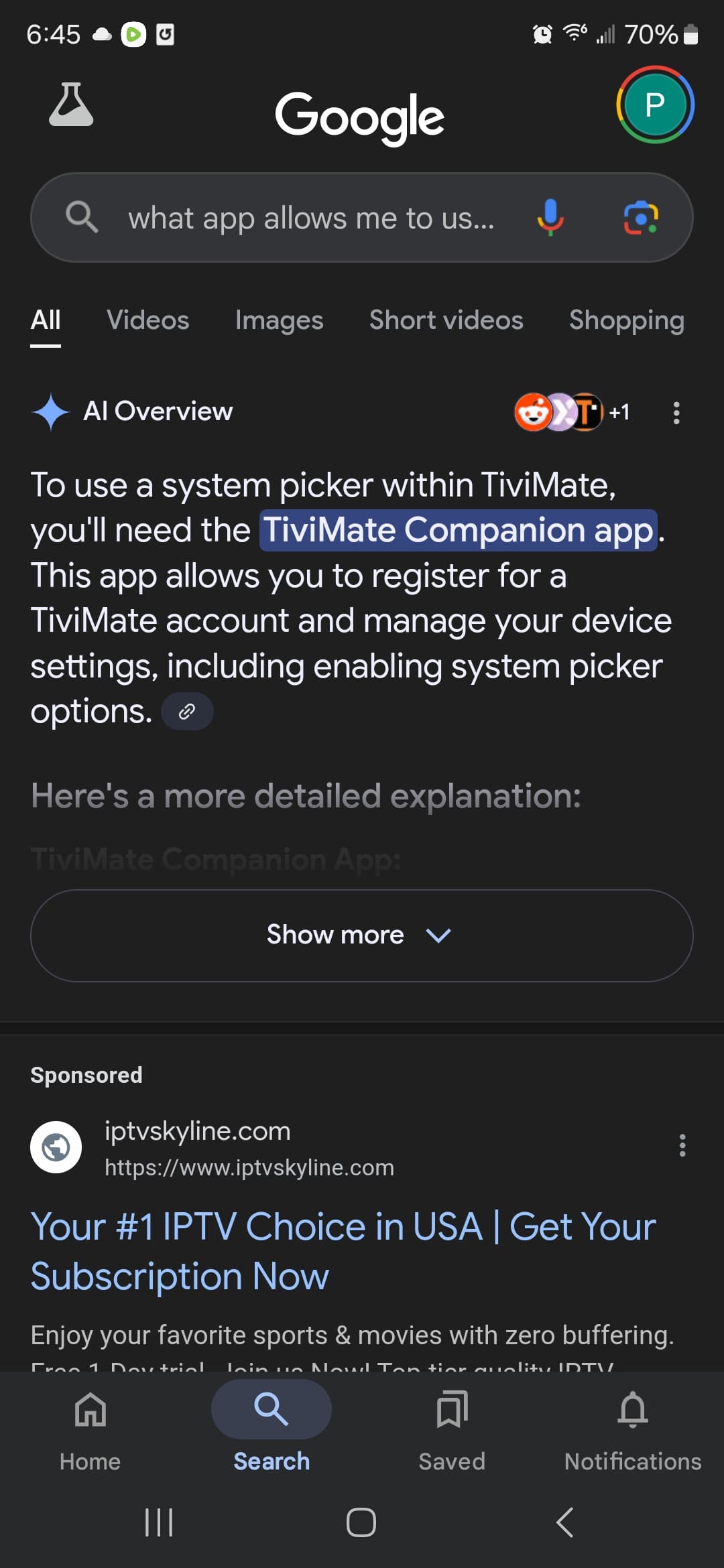Switch to the Videos tab

[147, 320]
